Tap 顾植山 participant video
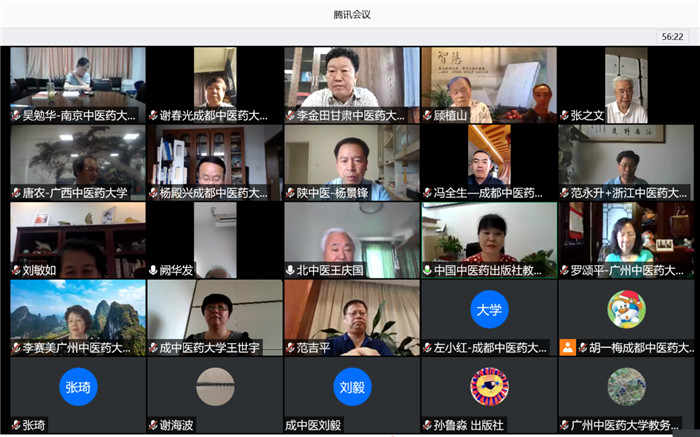The image size is (700, 437). 488,84
